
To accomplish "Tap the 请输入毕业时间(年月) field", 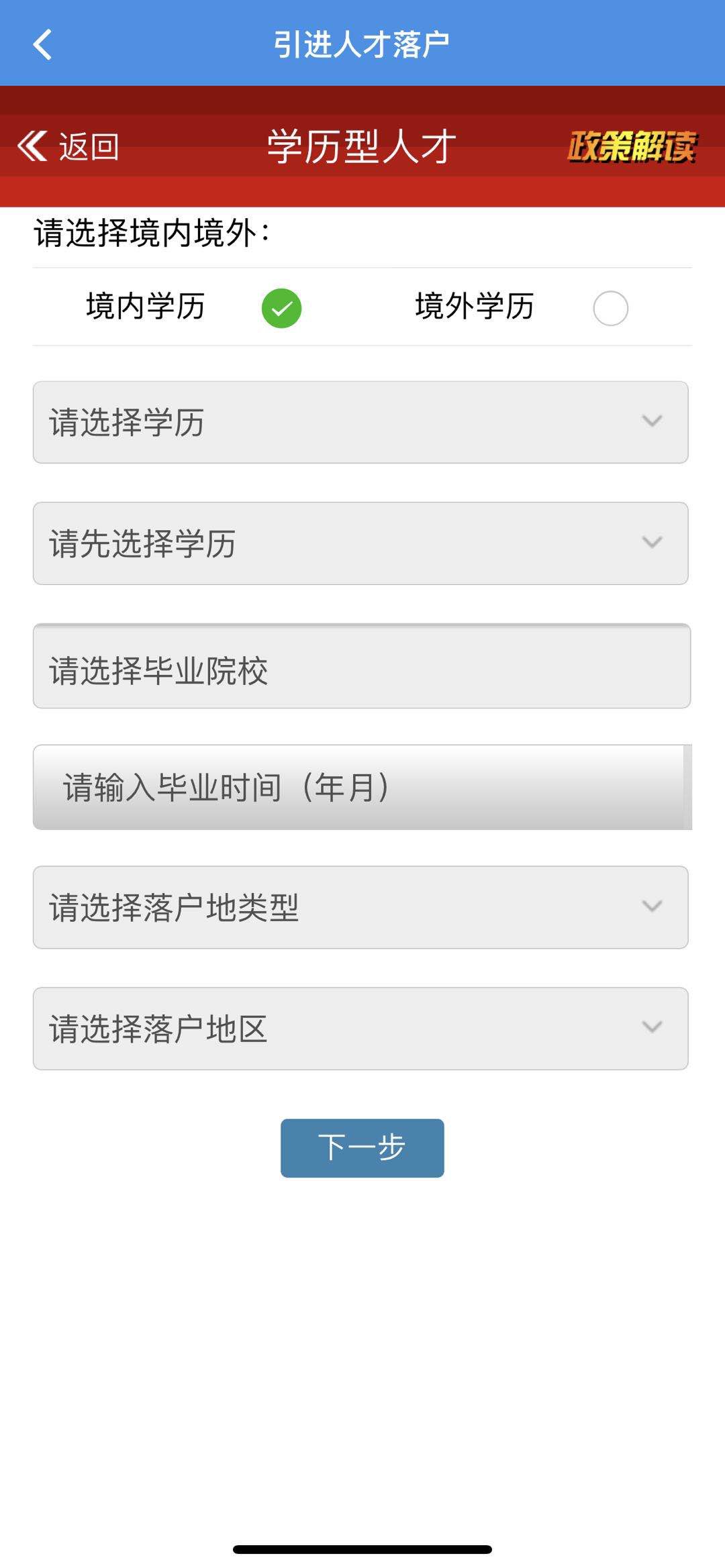I will tap(360, 787).
